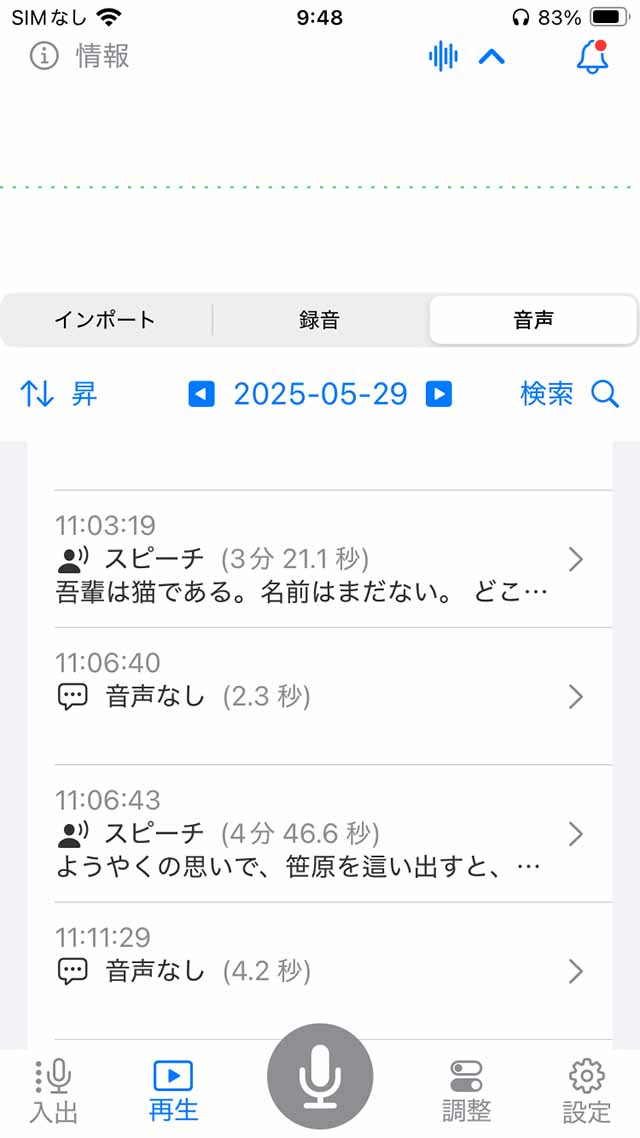Open the 11:03:19 speech recording
The width and height of the screenshot is (640, 1138).
[x=319, y=558]
